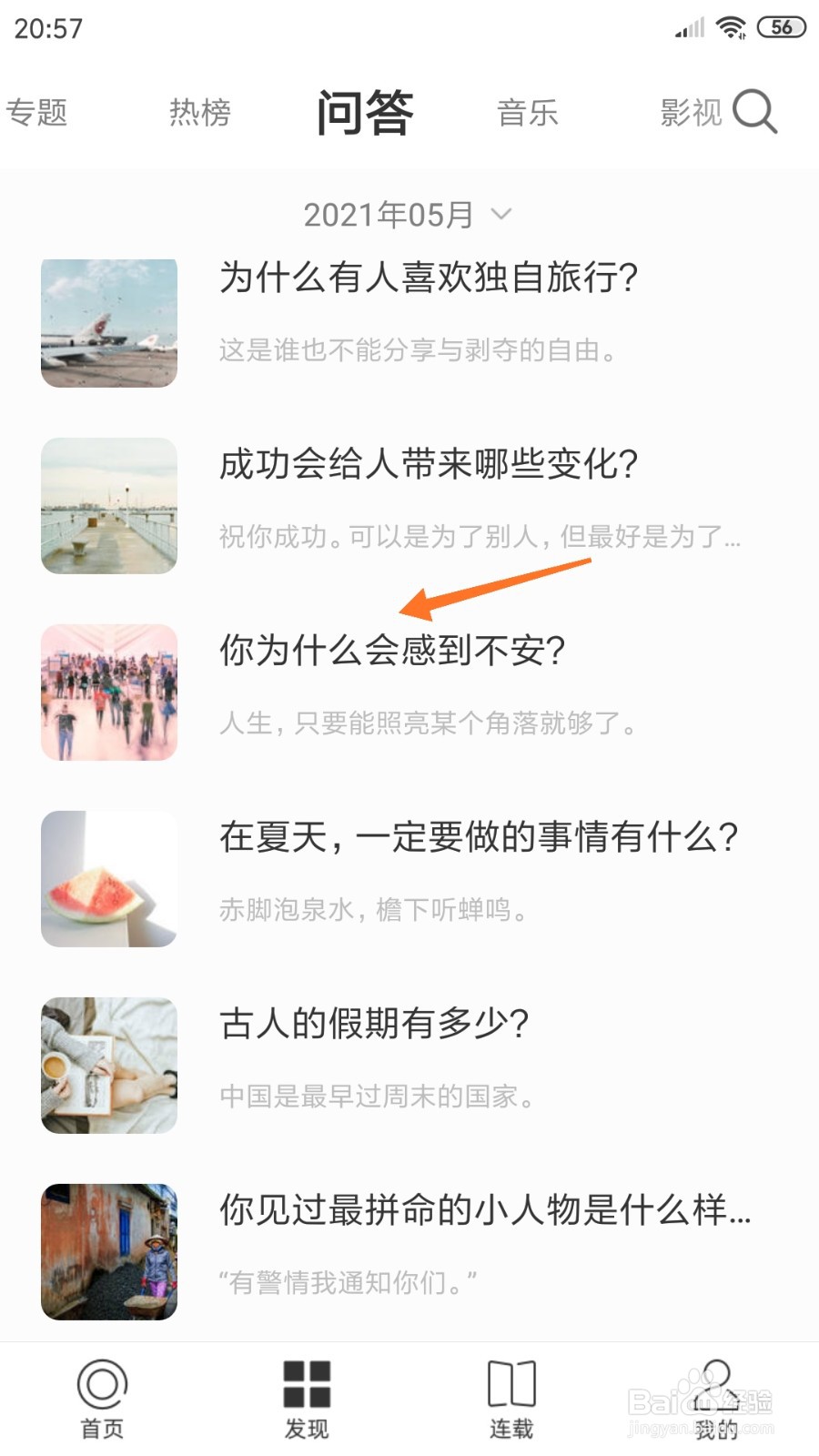Switch to the 问答 tab
Image resolution: width=819 pixels, height=1456 pixels.
364,112
